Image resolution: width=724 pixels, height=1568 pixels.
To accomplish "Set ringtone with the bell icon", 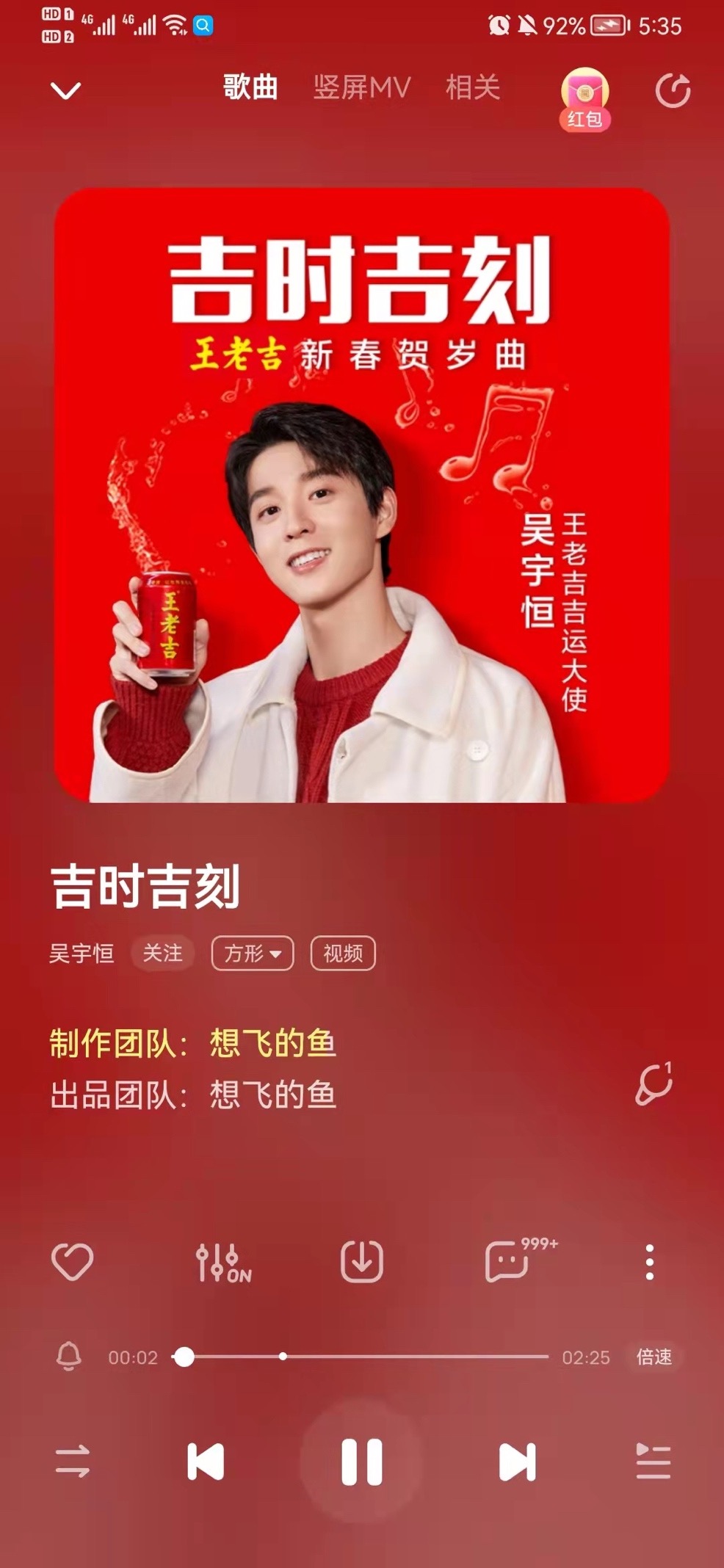I will pos(69,1357).
